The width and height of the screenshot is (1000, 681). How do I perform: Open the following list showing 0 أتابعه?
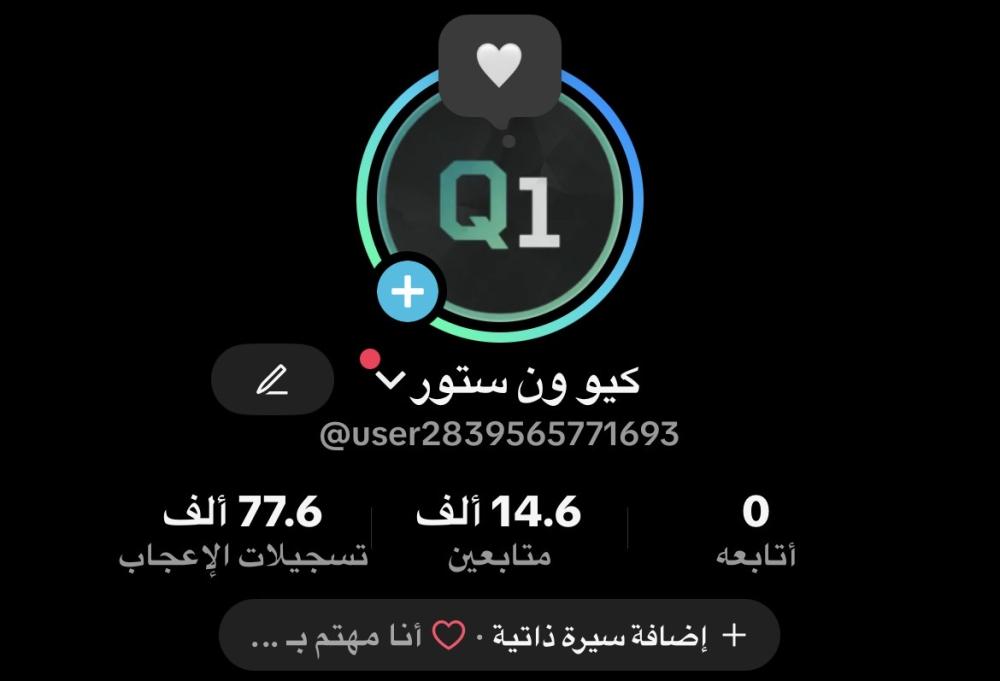[x=756, y=532]
